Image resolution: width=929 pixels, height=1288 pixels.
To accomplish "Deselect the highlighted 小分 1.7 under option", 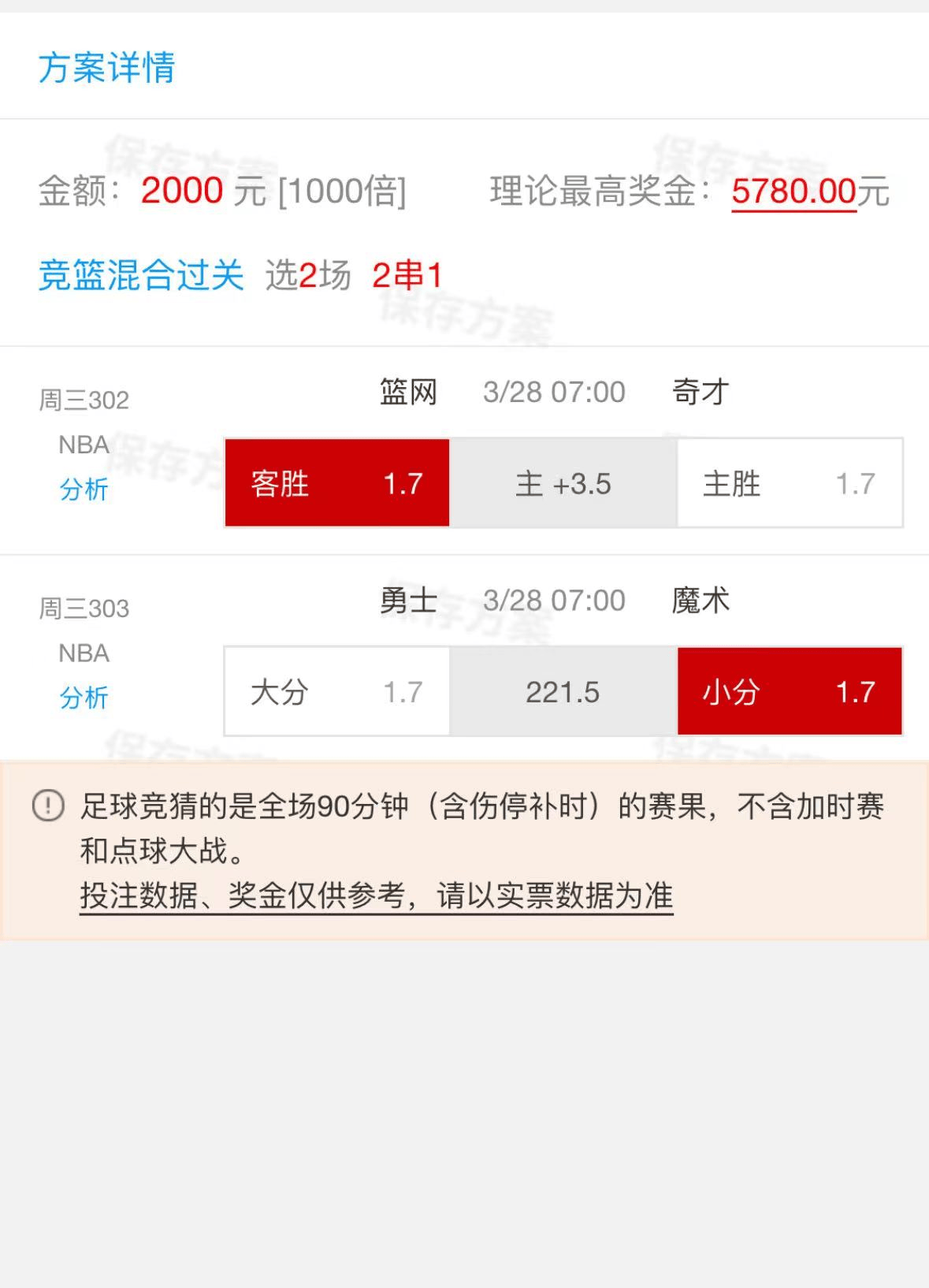I will click(x=790, y=691).
